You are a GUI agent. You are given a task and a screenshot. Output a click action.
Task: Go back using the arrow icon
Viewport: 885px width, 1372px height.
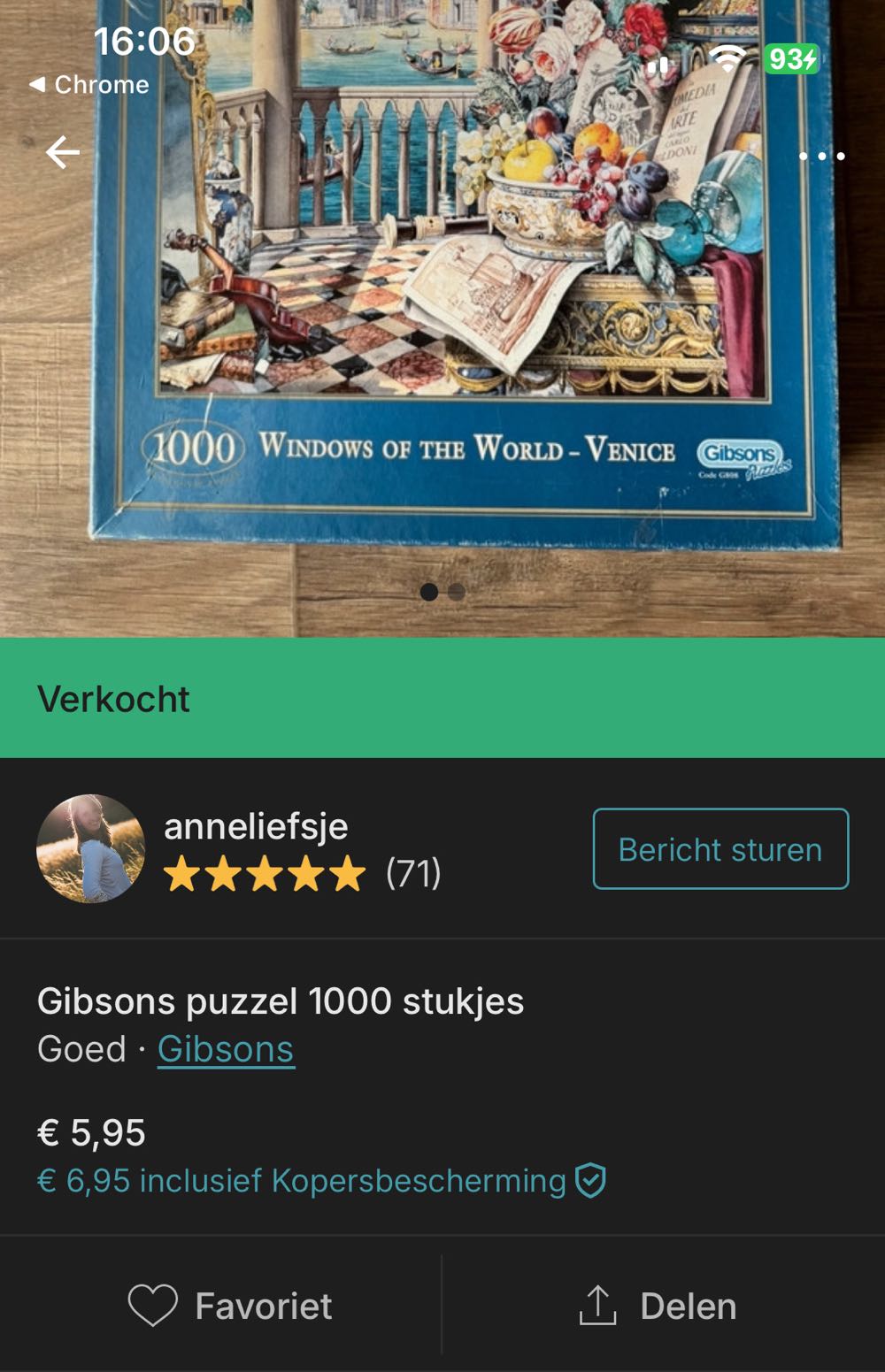63,152
